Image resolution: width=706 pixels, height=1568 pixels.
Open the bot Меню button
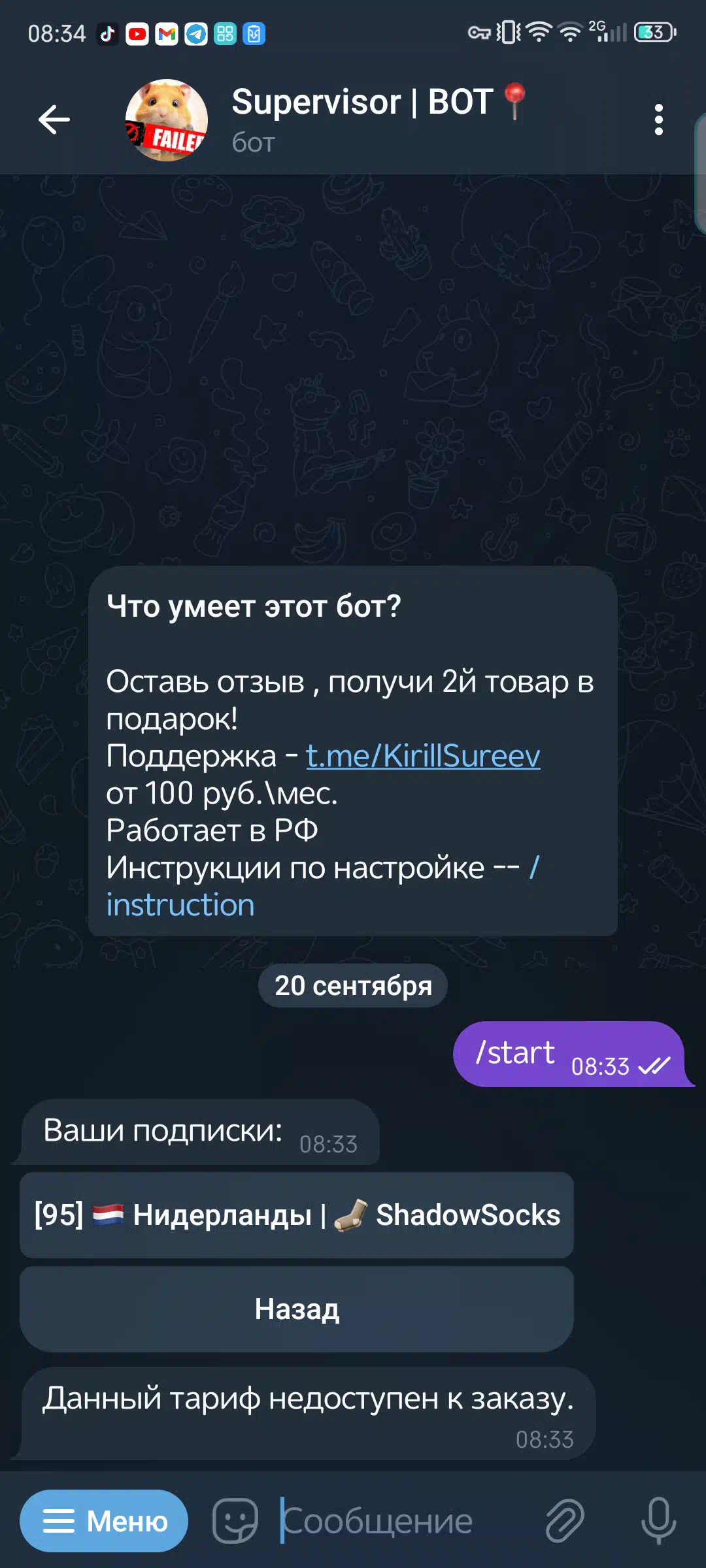(x=104, y=1521)
